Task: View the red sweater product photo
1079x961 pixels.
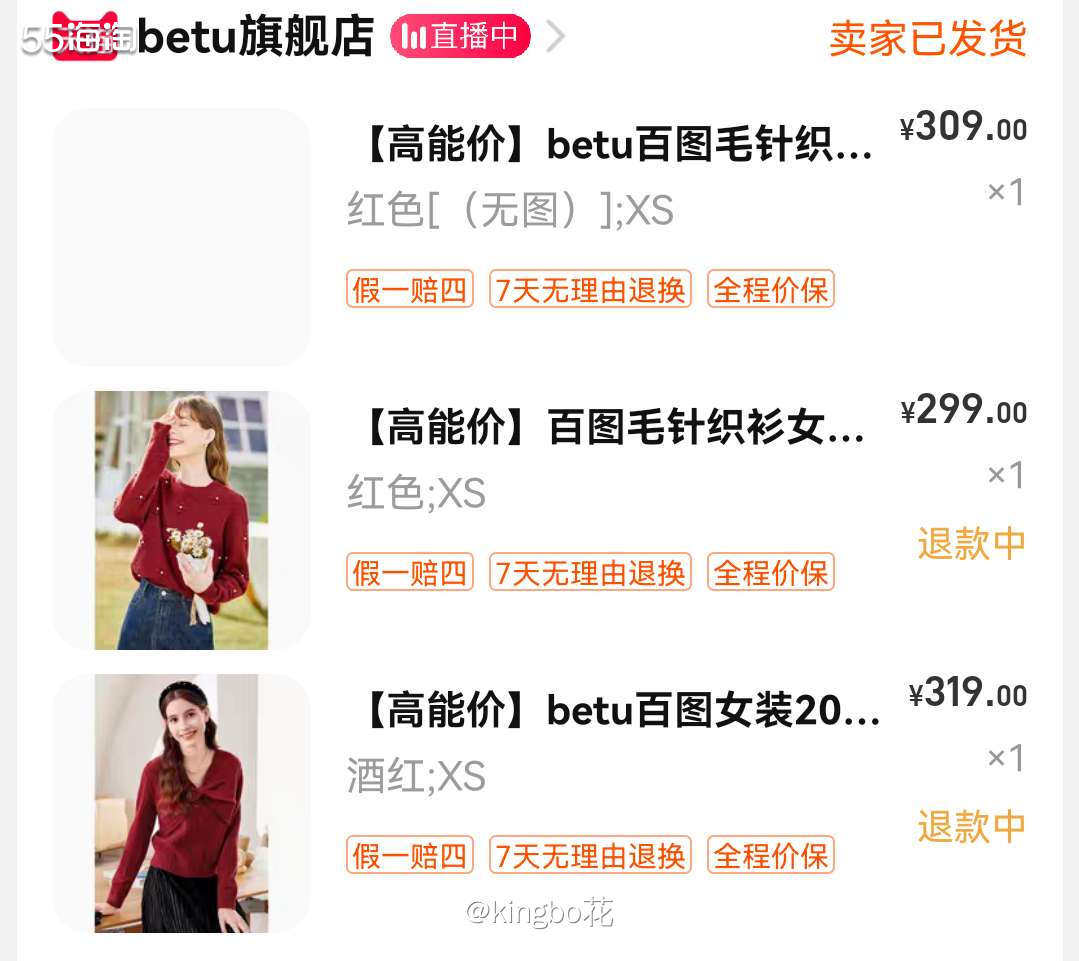Action: click(x=181, y=520)
